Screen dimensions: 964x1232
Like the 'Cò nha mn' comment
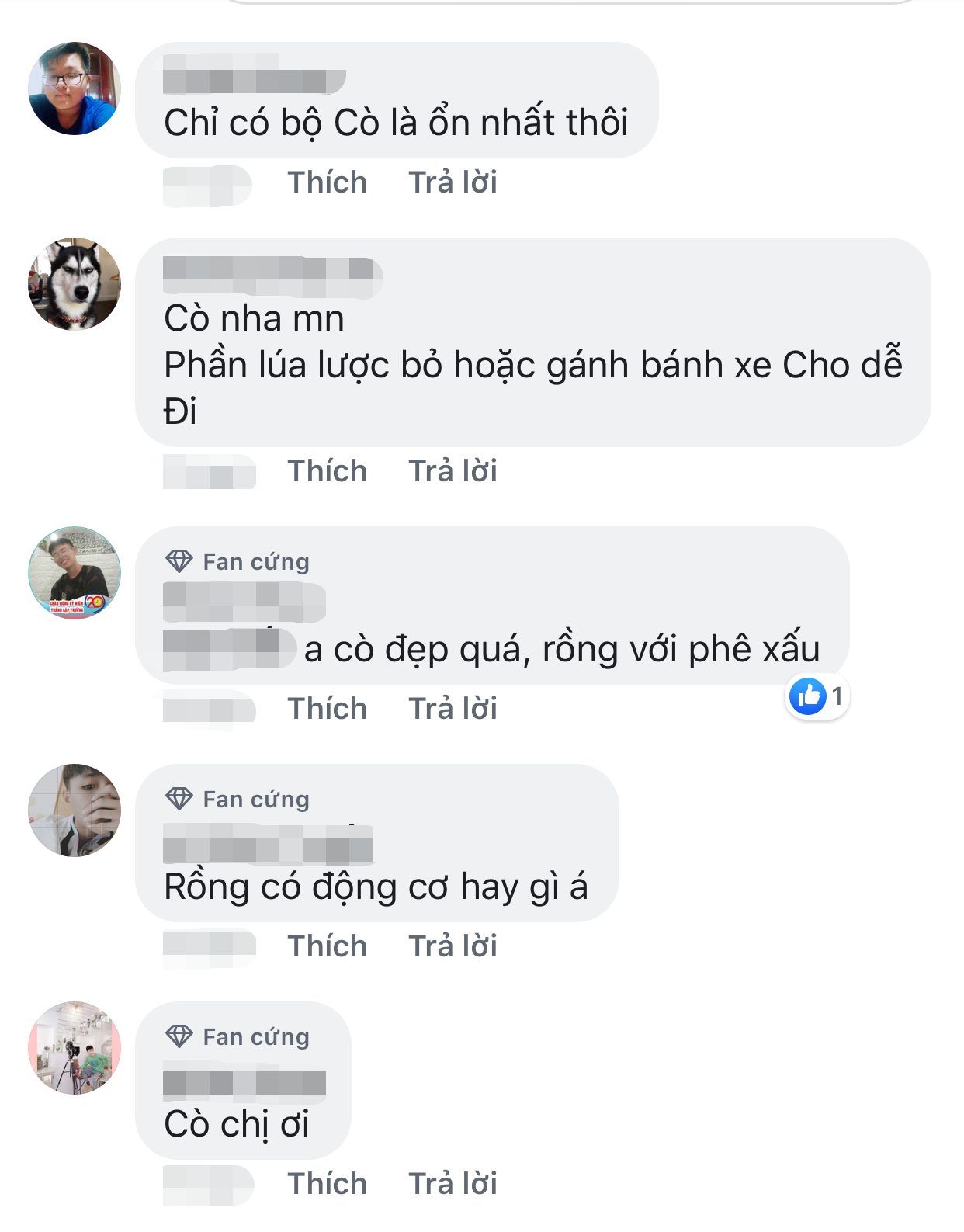pos(327,471)
